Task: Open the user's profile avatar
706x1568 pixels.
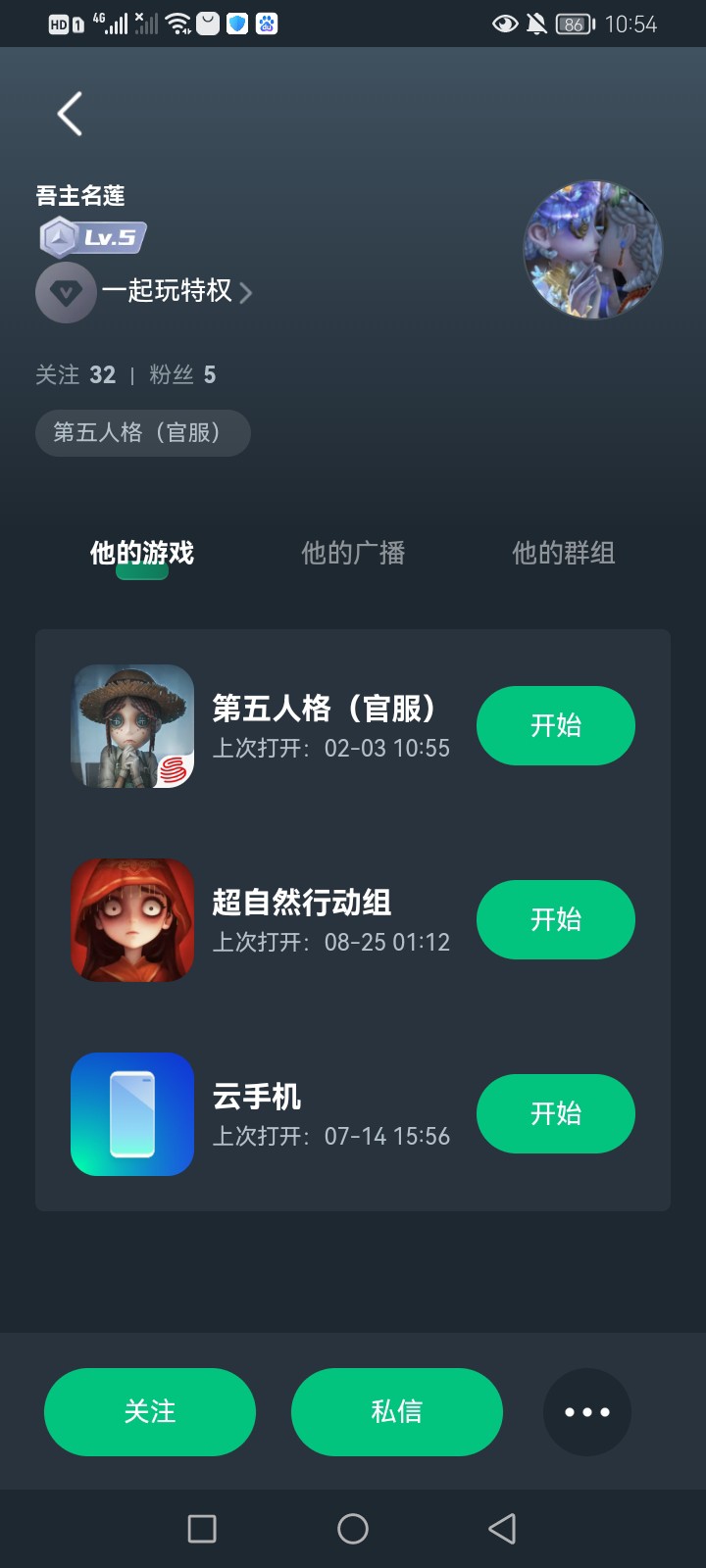Action: point(592,250)
